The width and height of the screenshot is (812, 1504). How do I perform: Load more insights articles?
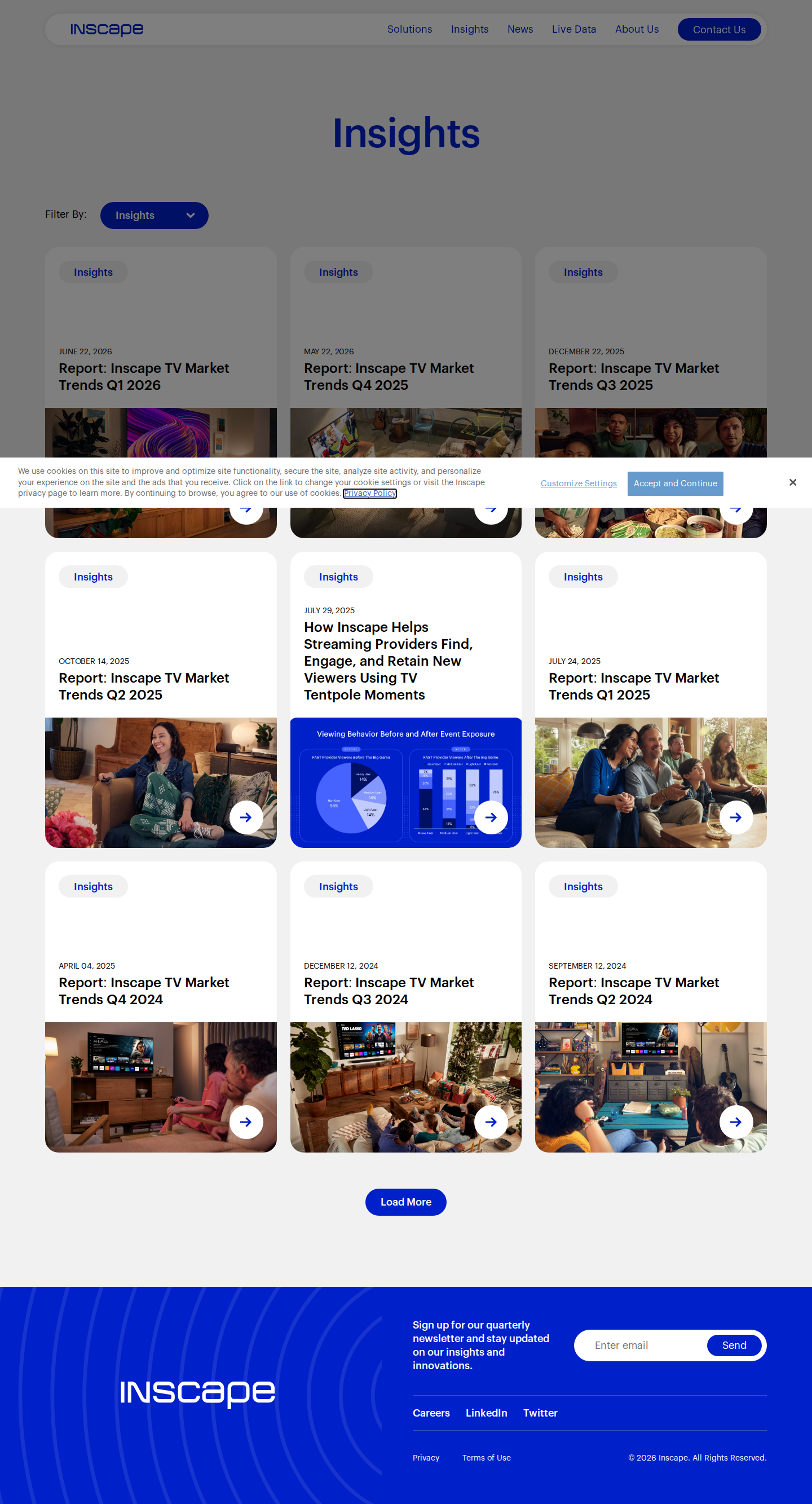point(405,1202)
